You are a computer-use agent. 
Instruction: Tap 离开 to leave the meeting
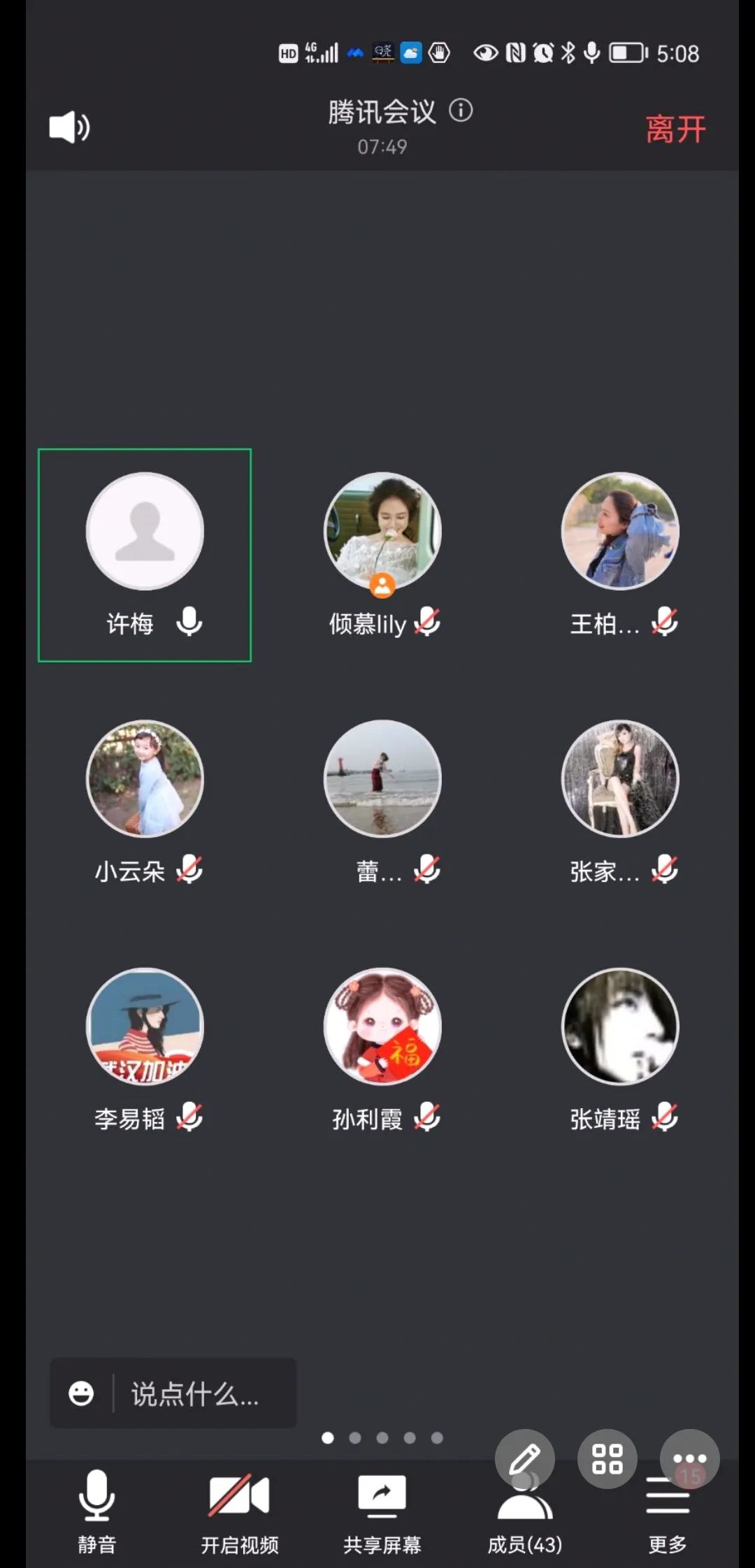pyautogui.click(x=675, y=129)
